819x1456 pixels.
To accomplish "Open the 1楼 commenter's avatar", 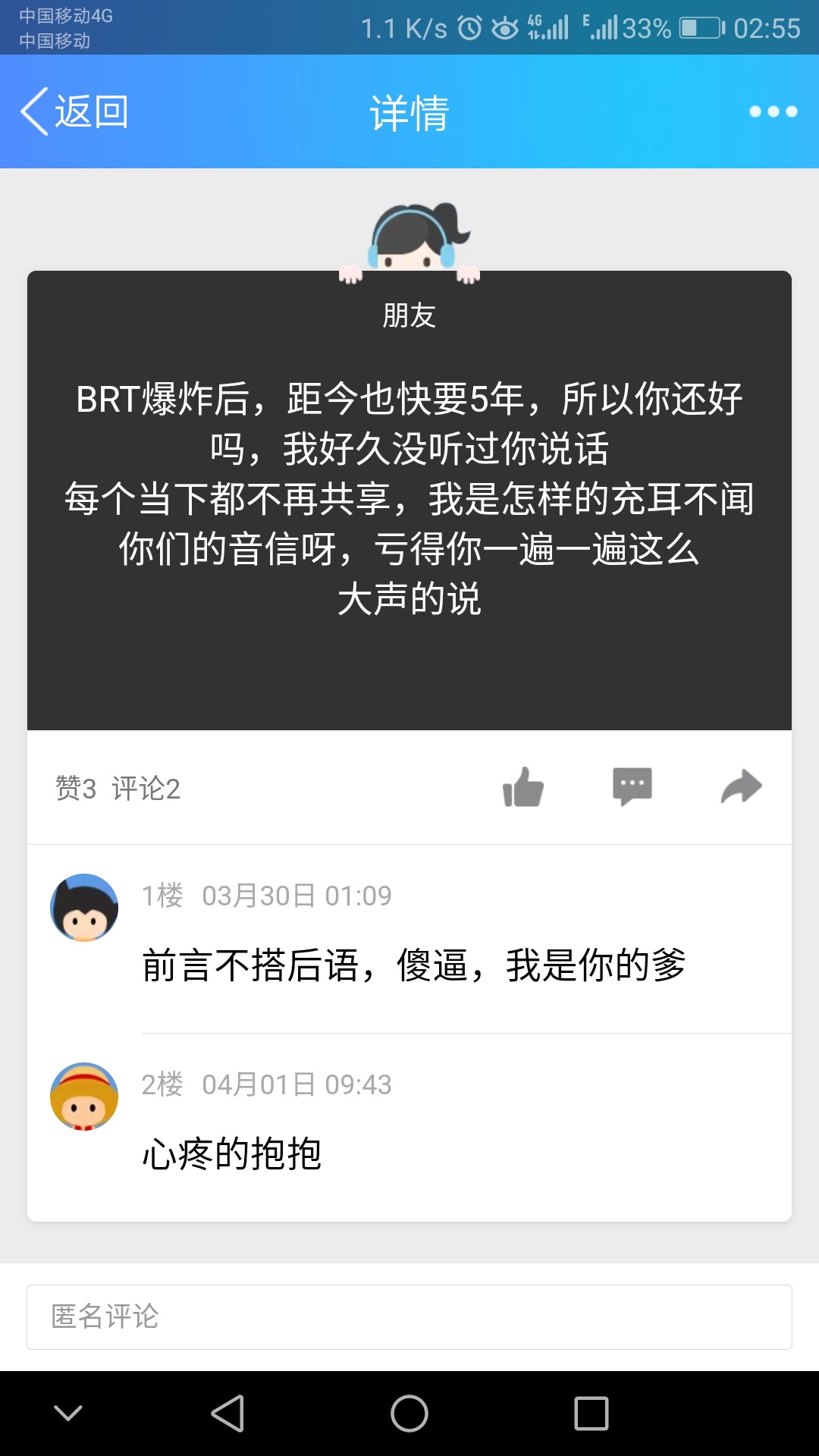I will (x=84, y=908).
